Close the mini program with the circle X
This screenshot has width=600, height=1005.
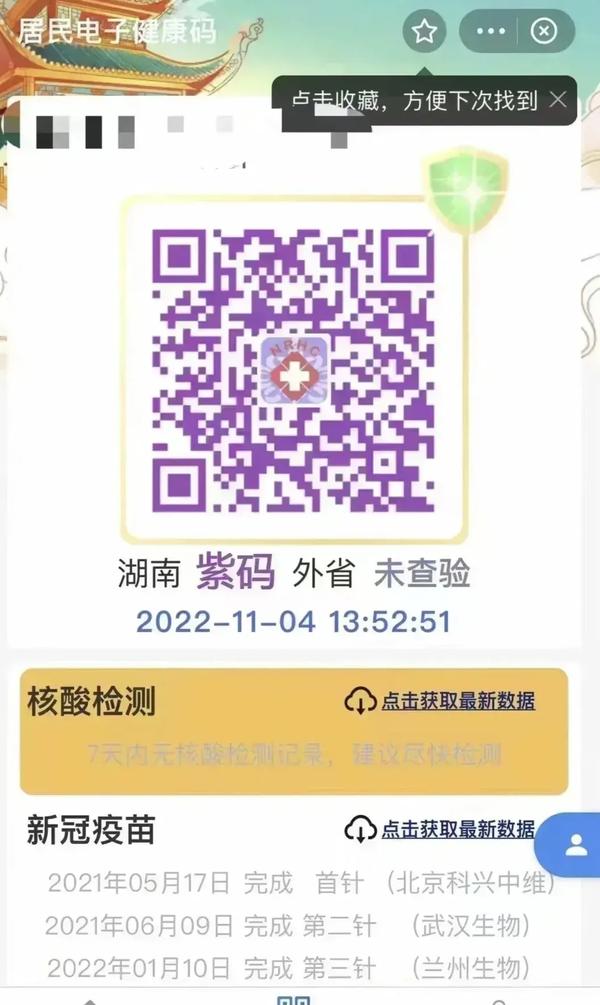point(543,32)
